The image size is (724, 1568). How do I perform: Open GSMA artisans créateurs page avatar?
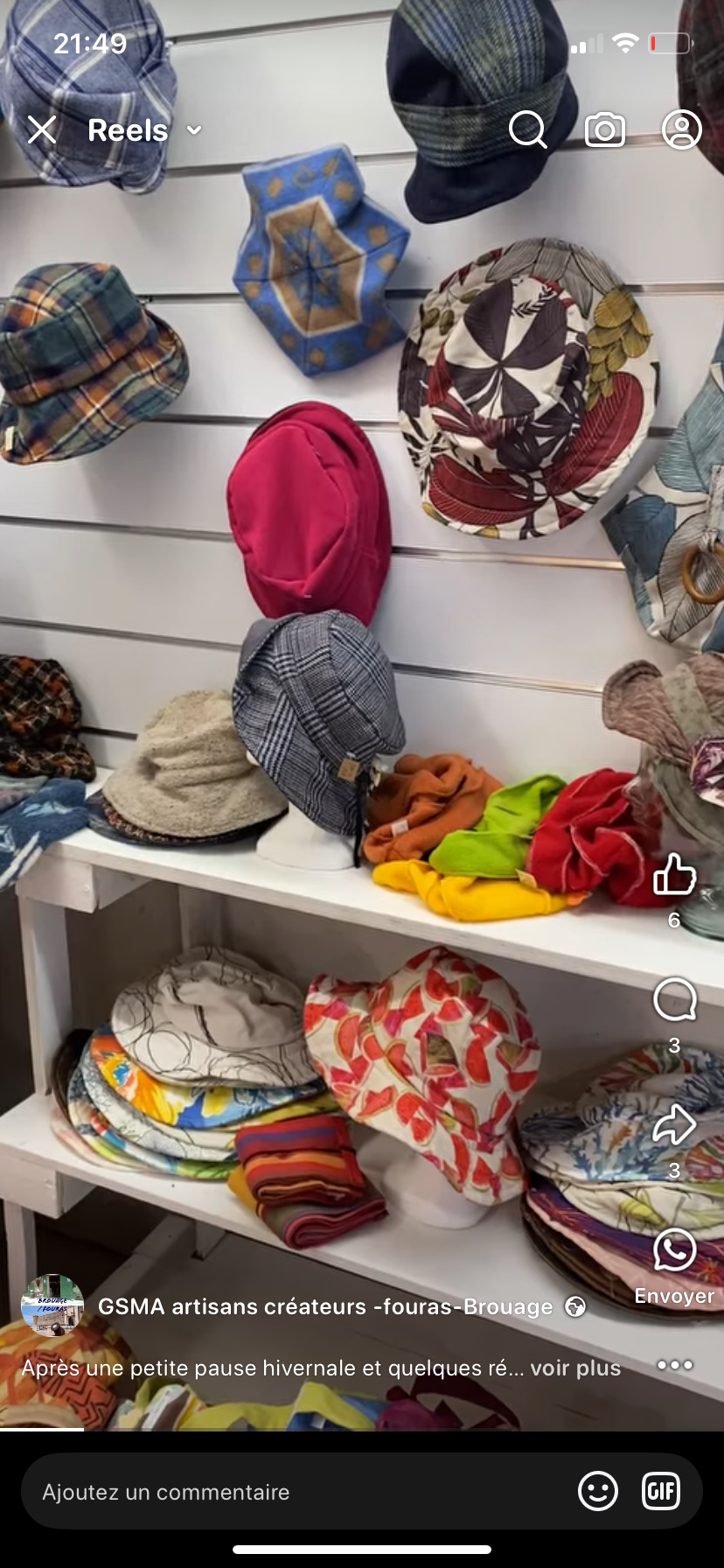[52, 1305]
